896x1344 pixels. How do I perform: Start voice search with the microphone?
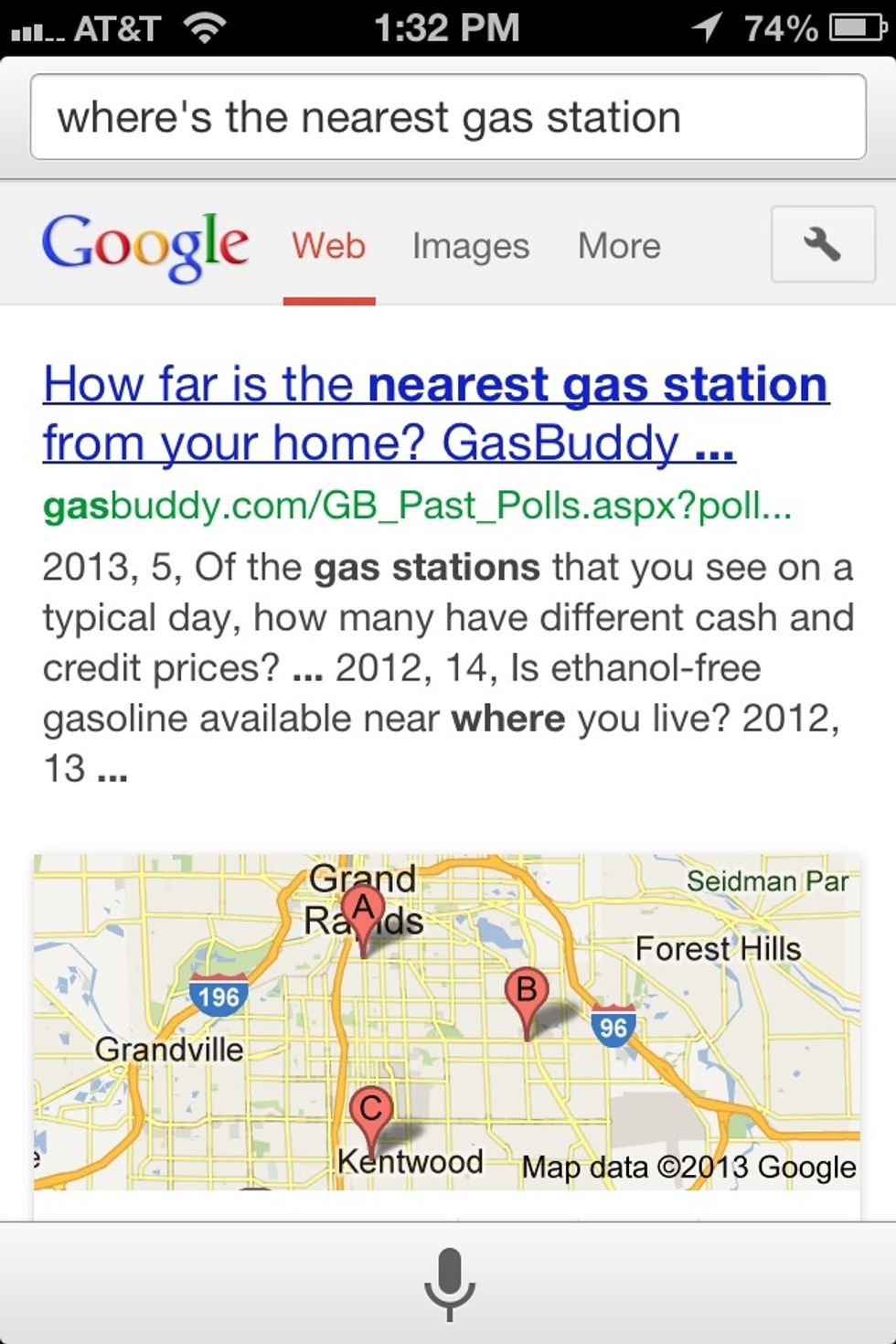pyautogui.click(x=449, y=1284)
